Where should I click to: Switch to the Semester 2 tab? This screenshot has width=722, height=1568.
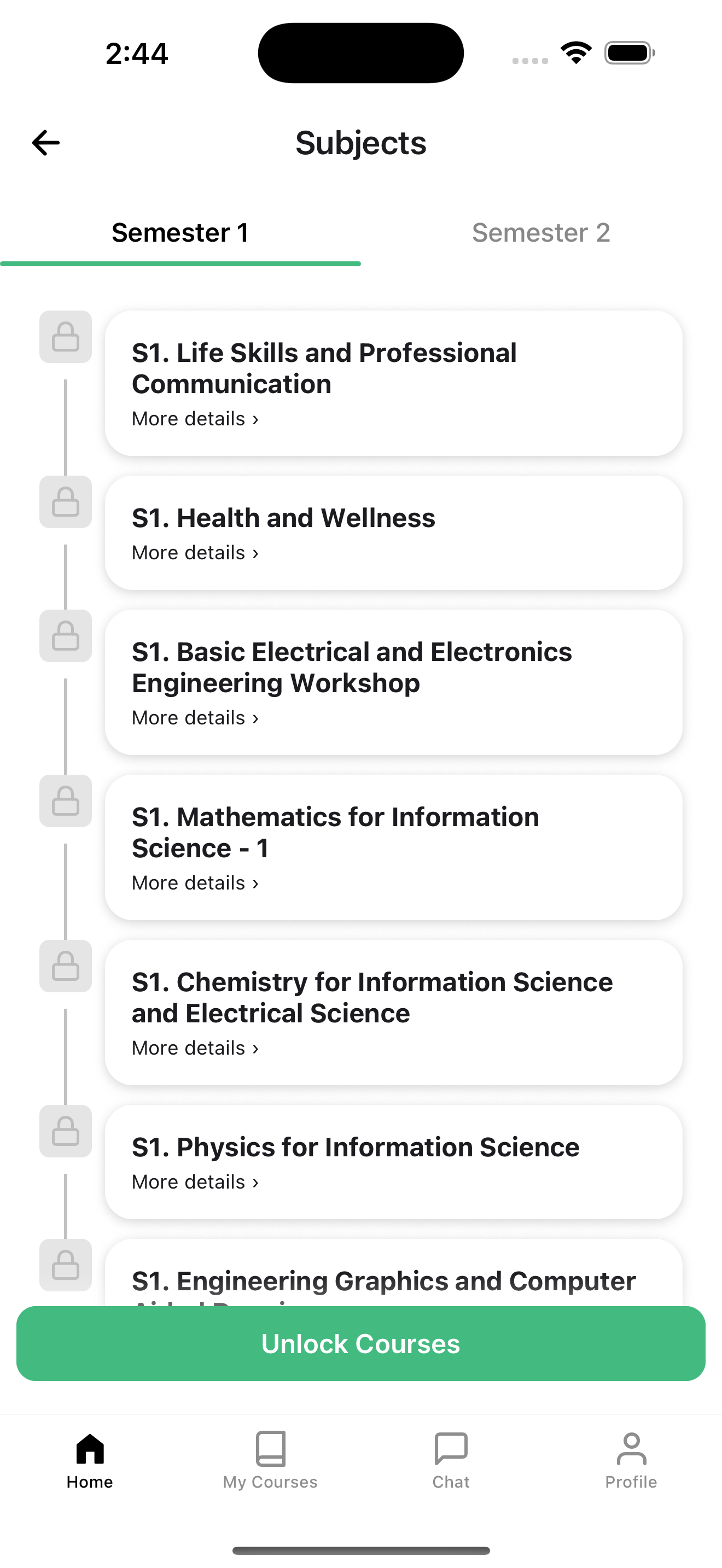[x=542, y=232]
